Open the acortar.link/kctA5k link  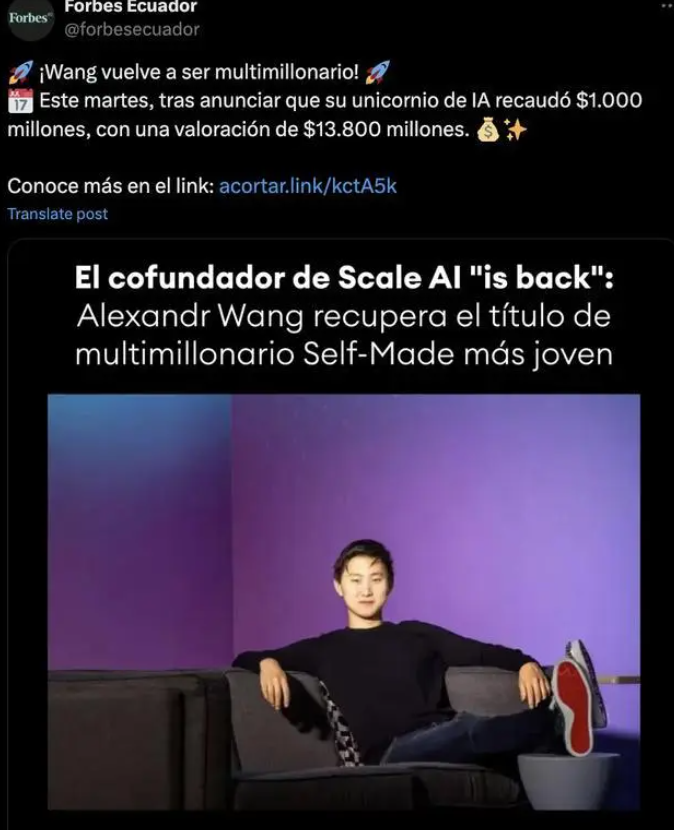coord(308,186)
